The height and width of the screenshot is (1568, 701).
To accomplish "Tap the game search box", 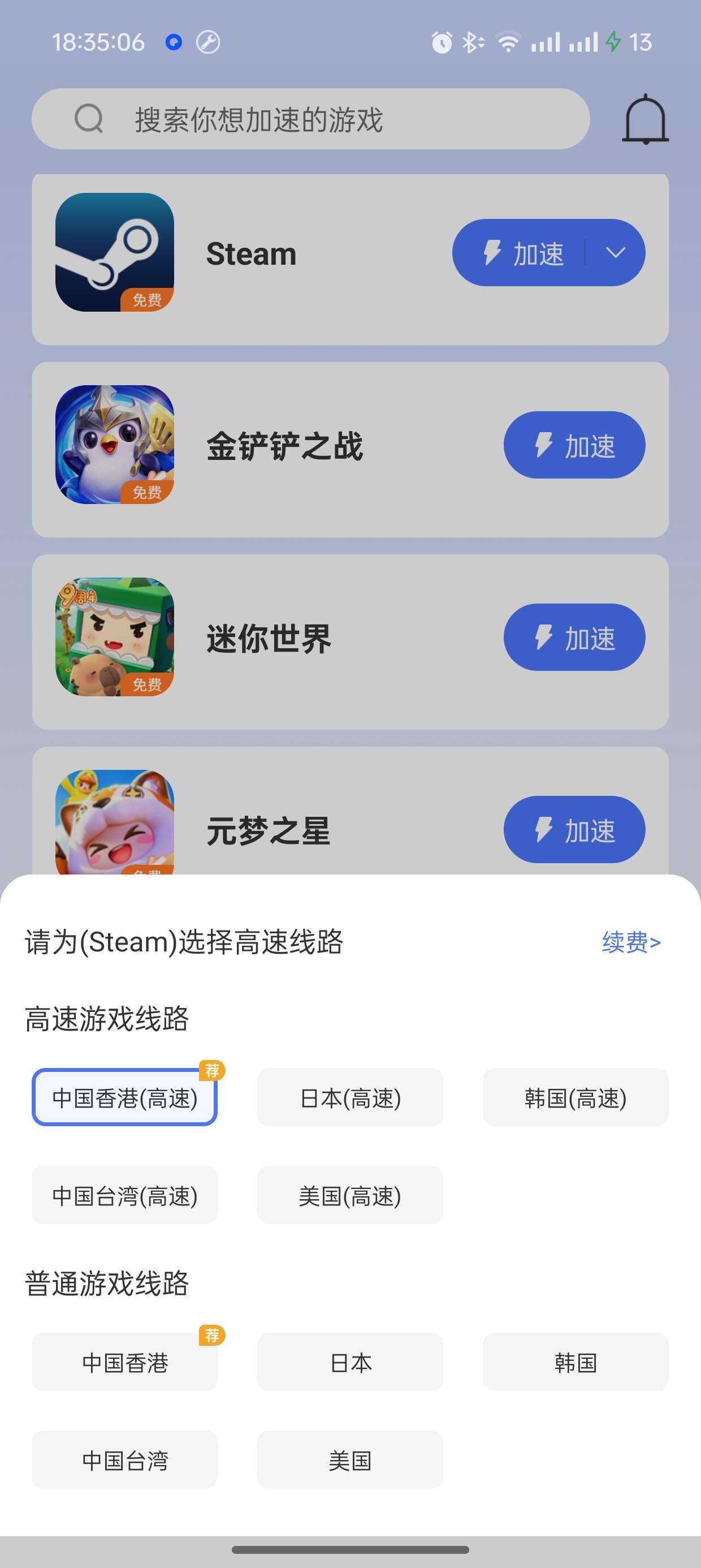I will [x=310, y=119].
